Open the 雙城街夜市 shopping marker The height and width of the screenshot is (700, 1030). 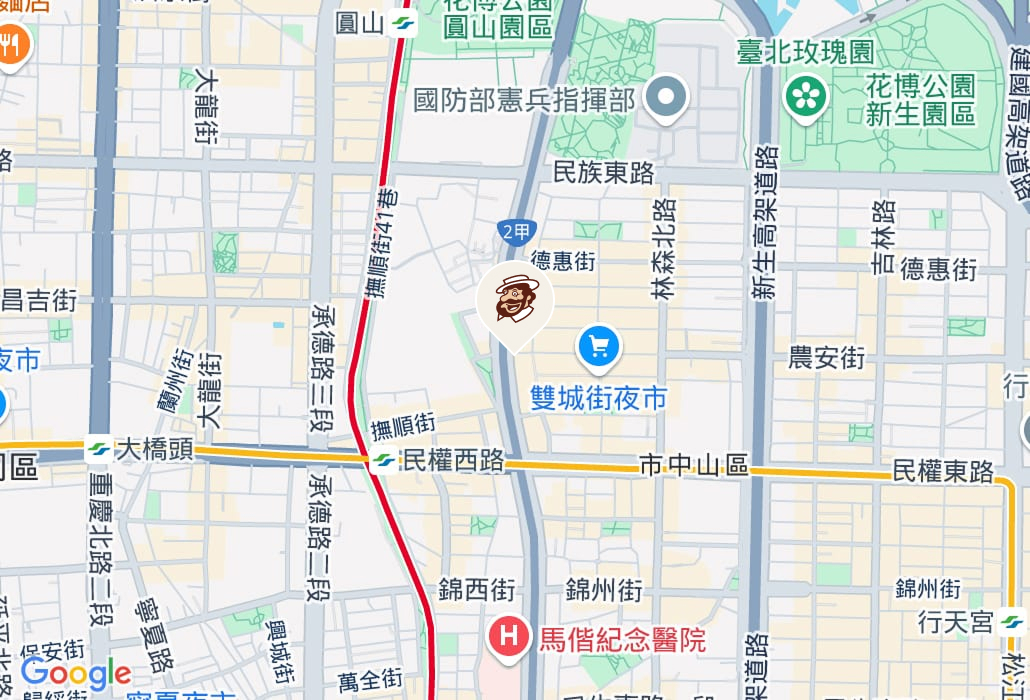coord(599,348)
